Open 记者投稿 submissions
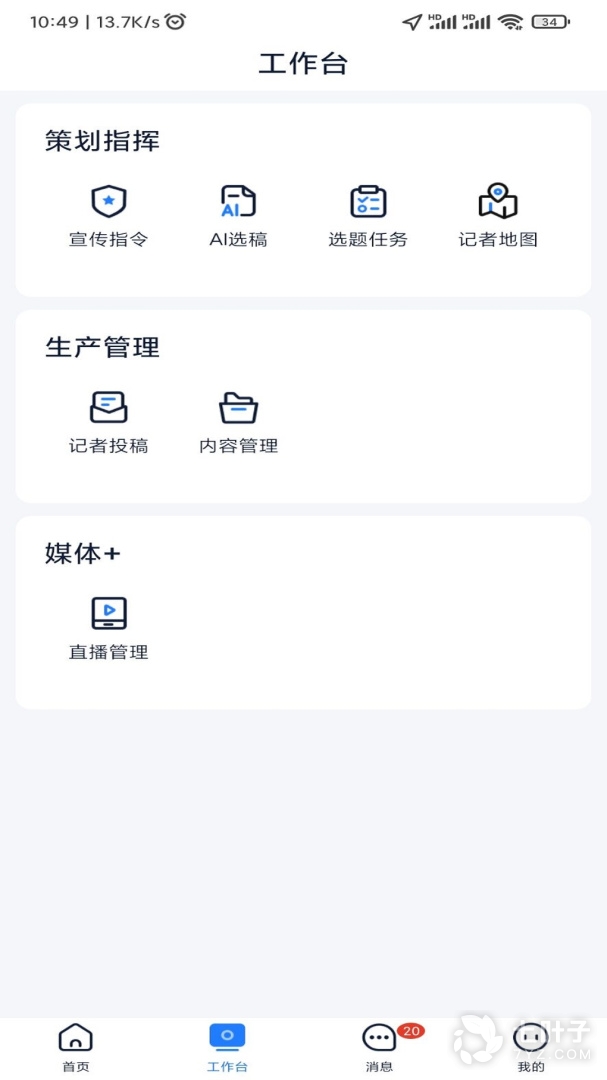The image size is (607, 1080). pos(108,421)
